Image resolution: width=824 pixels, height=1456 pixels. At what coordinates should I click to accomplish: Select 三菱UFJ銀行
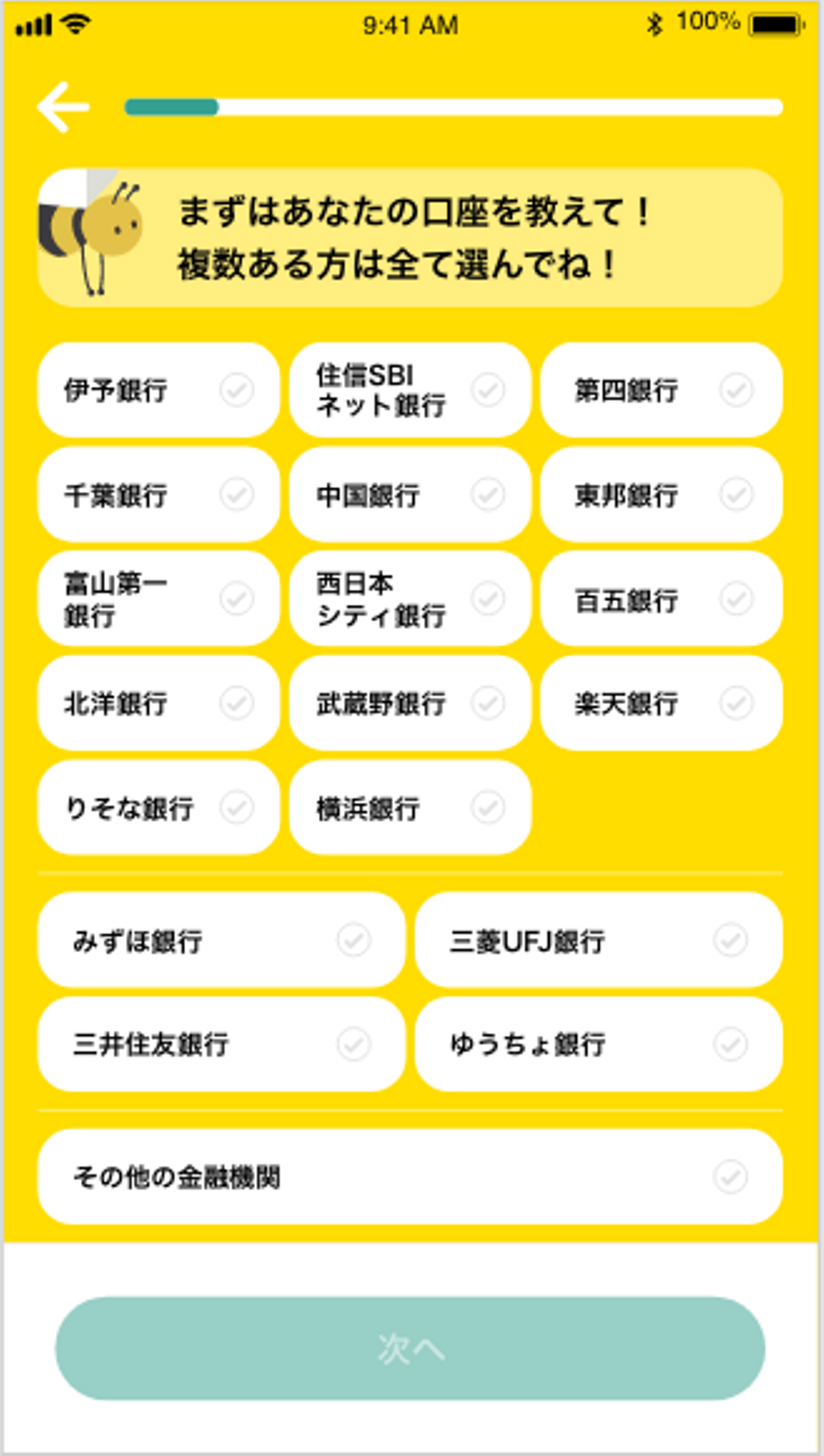point(598,940)
